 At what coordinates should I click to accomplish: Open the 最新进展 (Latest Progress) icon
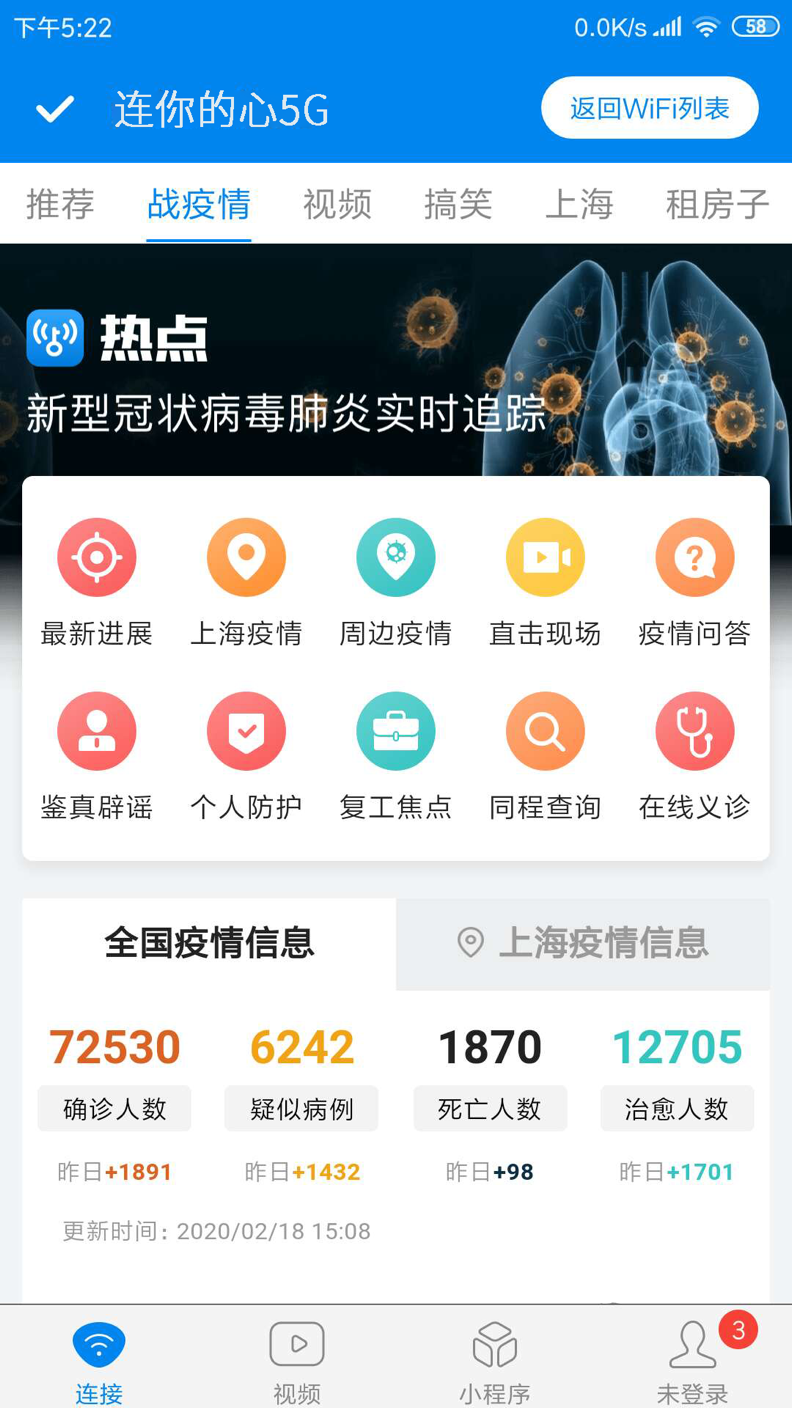click(96, 557)
